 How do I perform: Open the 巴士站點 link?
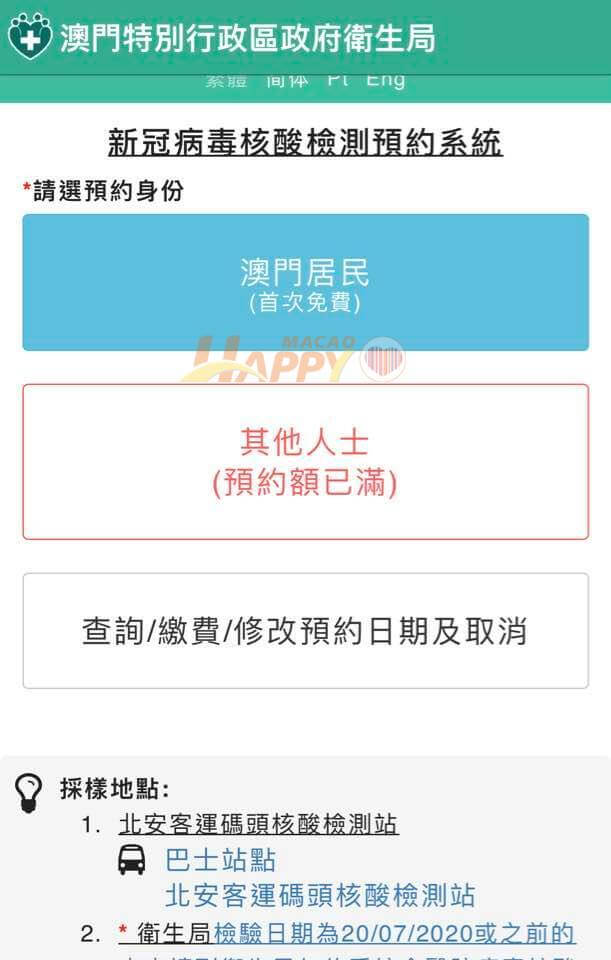[220, 860]
